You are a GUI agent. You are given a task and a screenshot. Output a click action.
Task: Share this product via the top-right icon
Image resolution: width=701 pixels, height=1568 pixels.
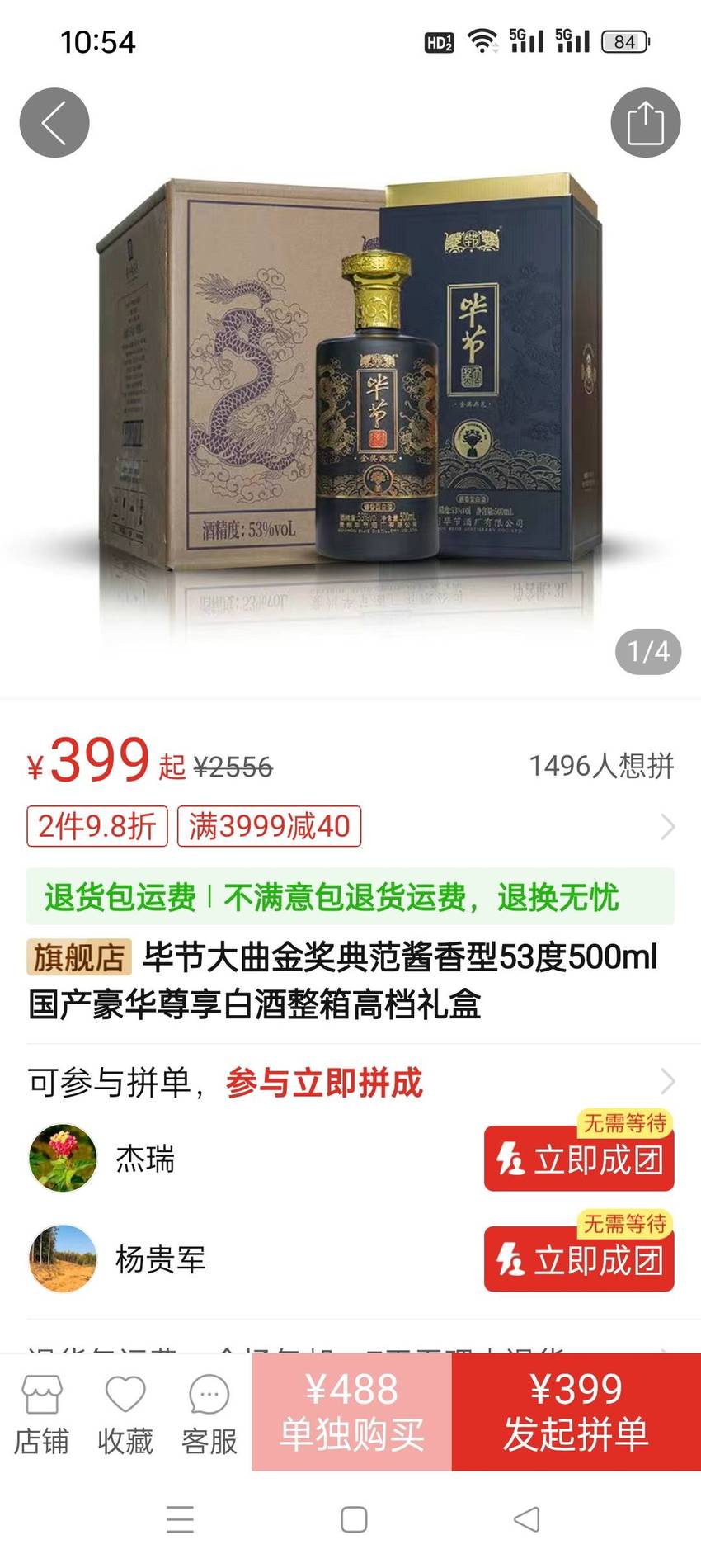pos(646,123)
